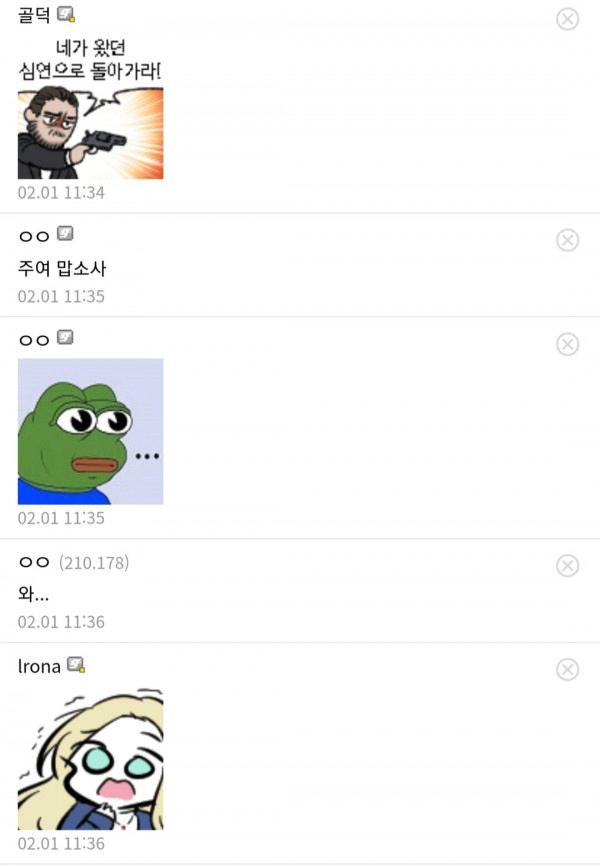This screenshot has width=600, height=867.
Task: Open Irona's user profile
Action: tap(39, 666)
